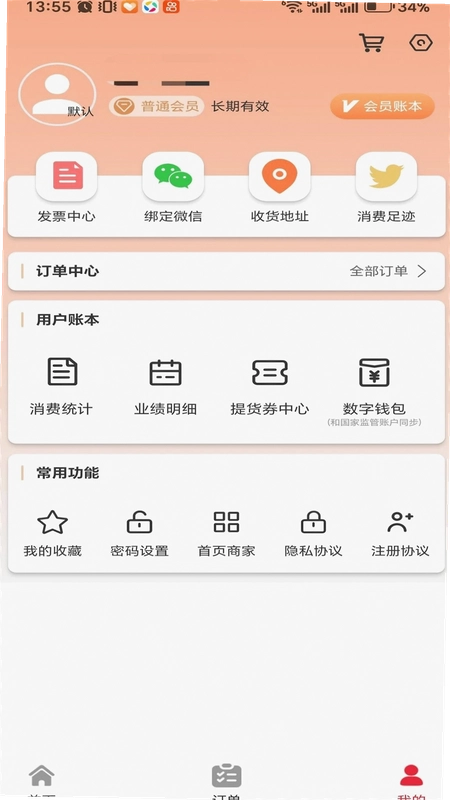The width and height of the screenshot is (450, 800).
Task: Open 我的收藏 favorites
Action: 53,534
